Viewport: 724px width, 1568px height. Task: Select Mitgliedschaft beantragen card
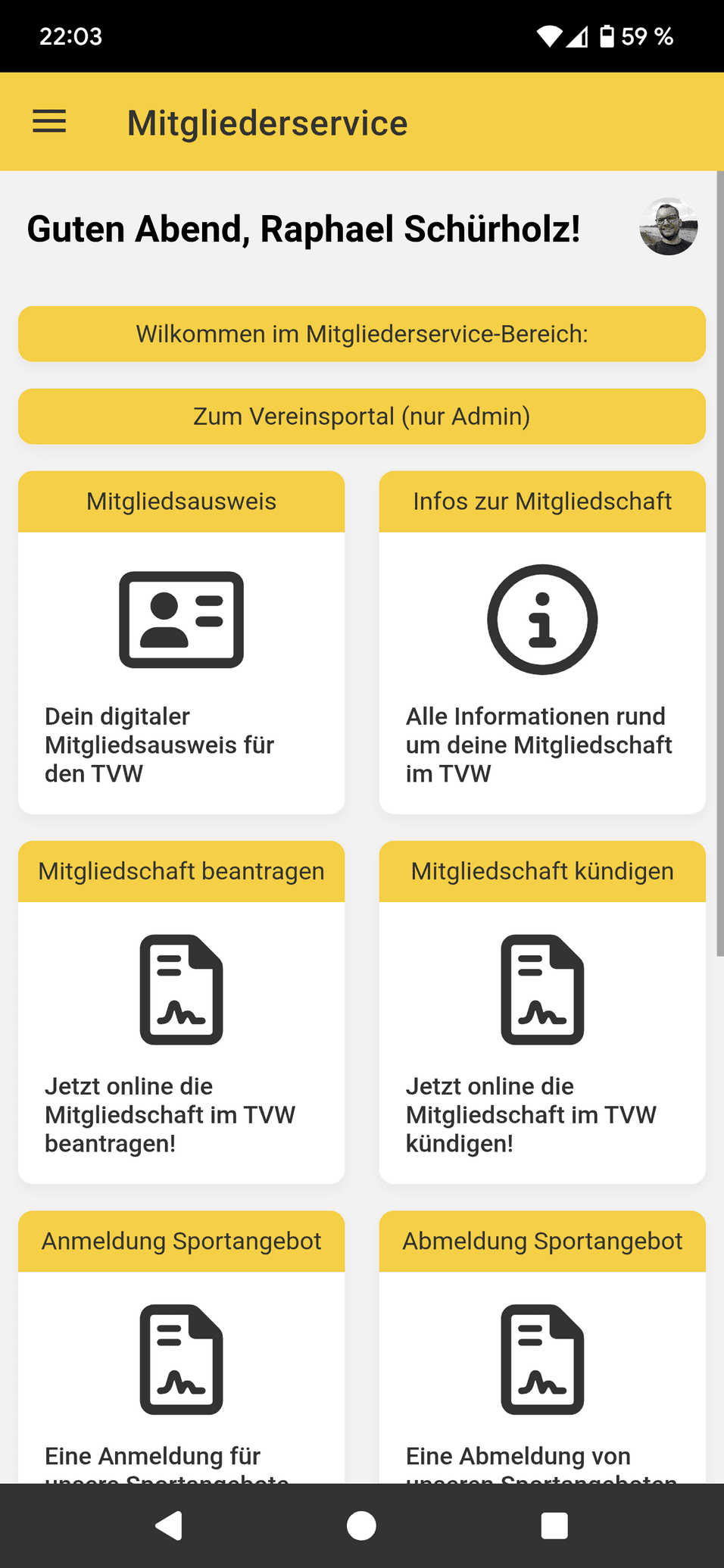[181, 1012]
